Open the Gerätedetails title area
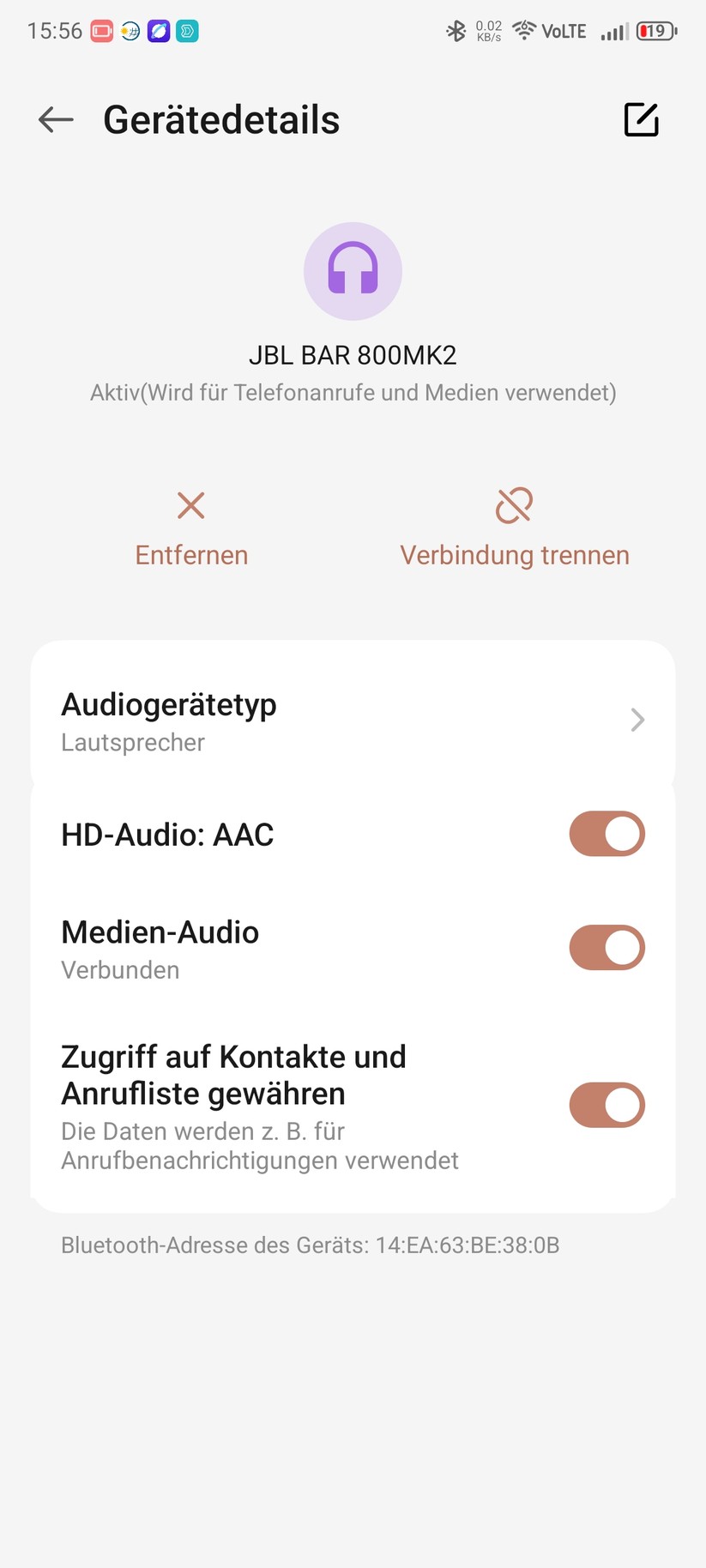This screenshot has width=706, height=1568. tap(220, 119)
